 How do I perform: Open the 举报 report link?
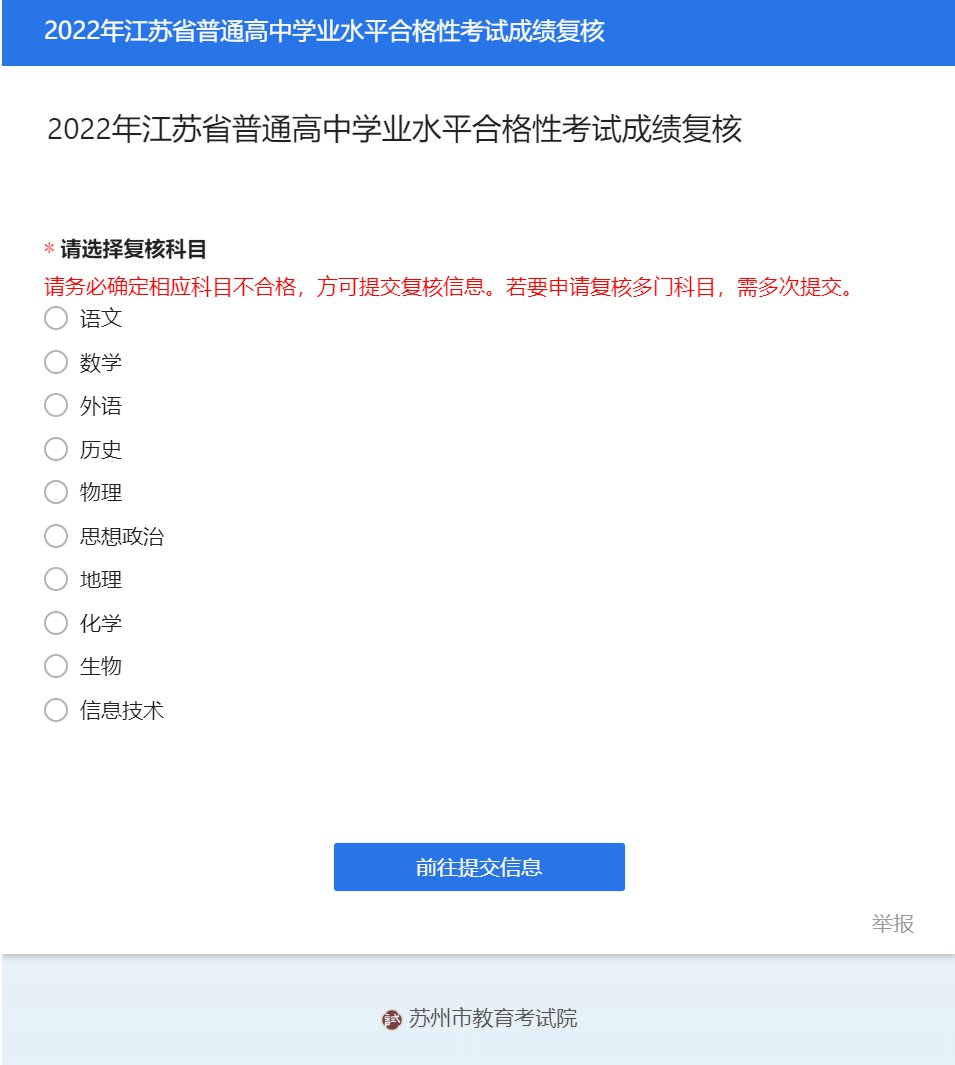[x=892, y=924]
